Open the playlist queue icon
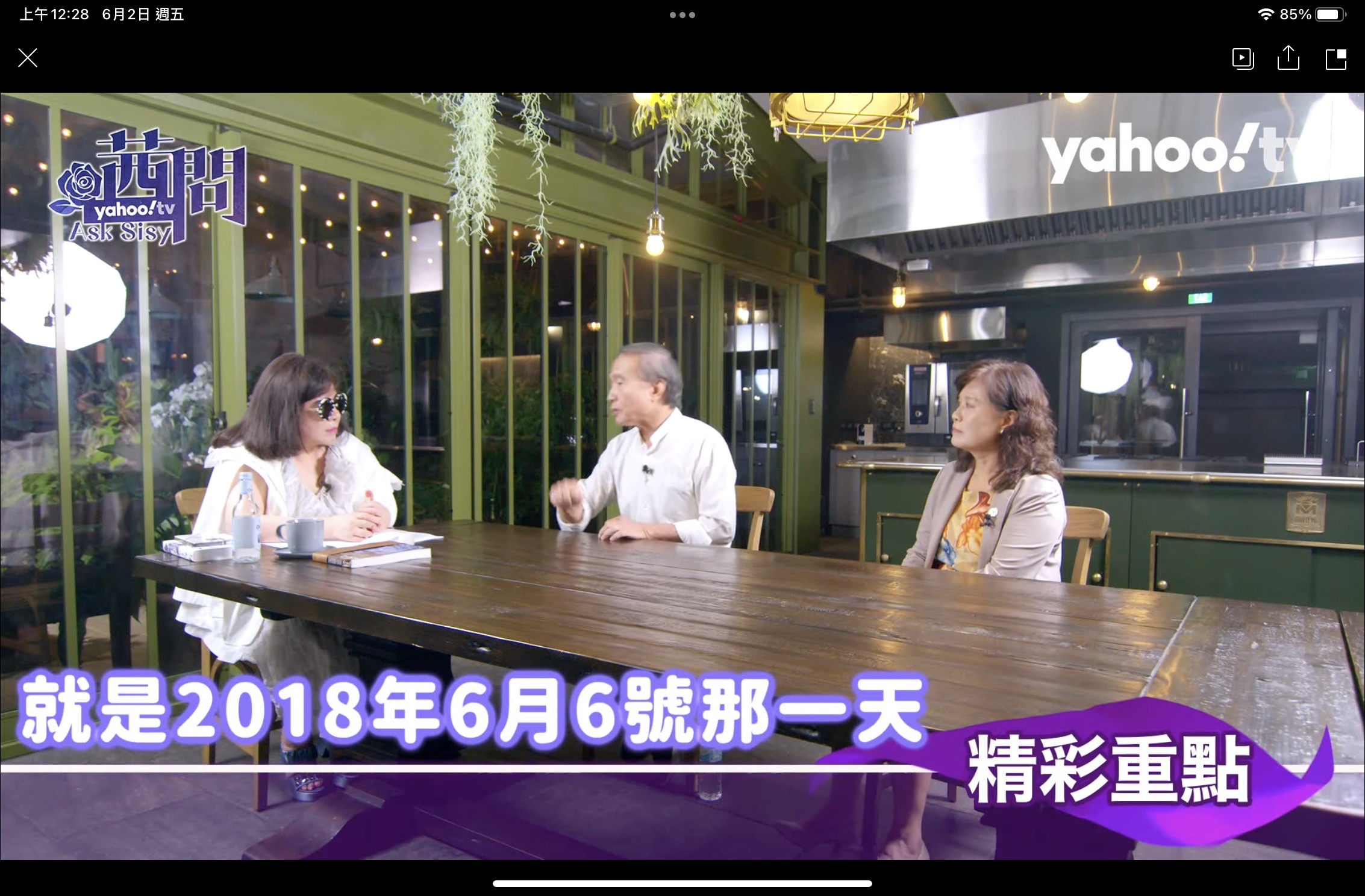Viewport: 1365px width, 896px height. 1243,58
